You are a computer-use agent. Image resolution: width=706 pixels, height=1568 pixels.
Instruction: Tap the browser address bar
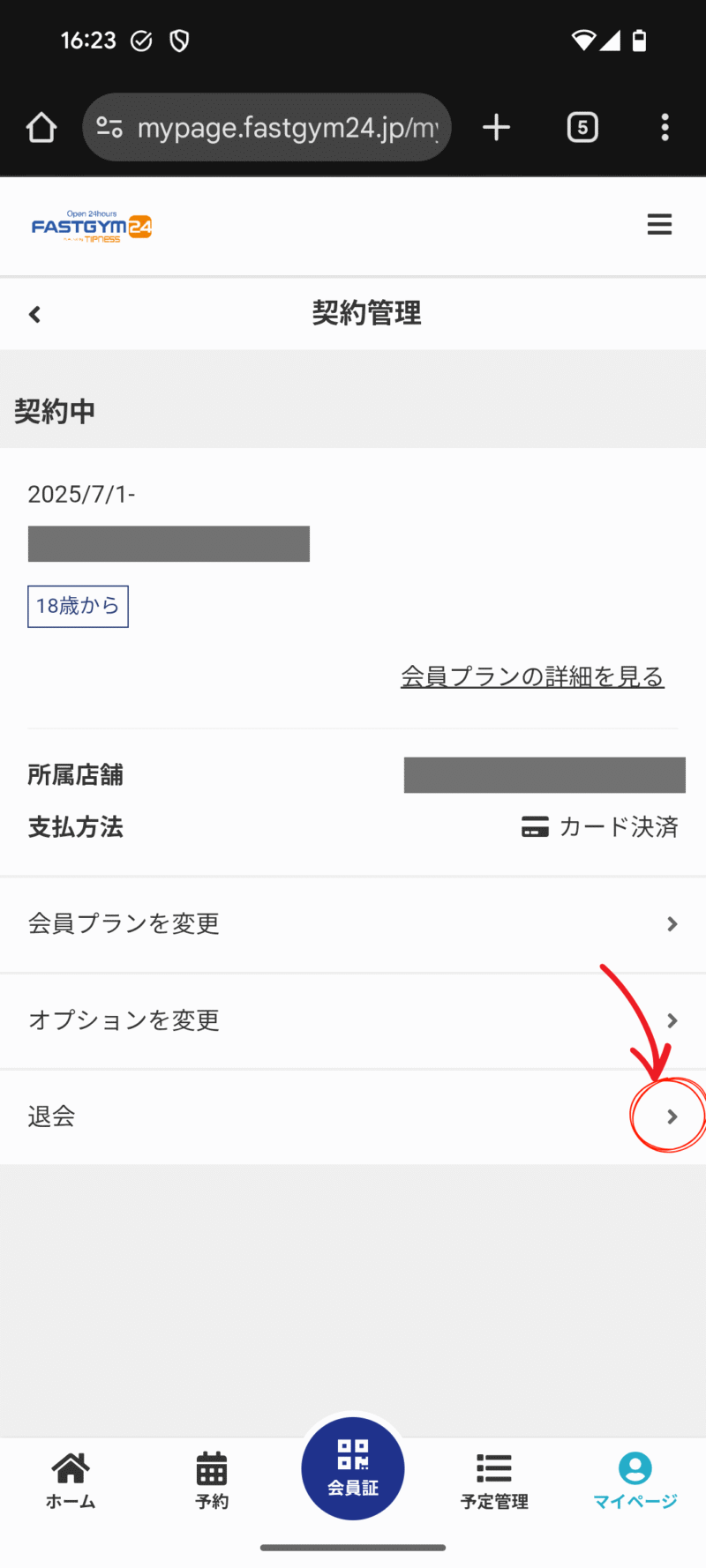267,128
